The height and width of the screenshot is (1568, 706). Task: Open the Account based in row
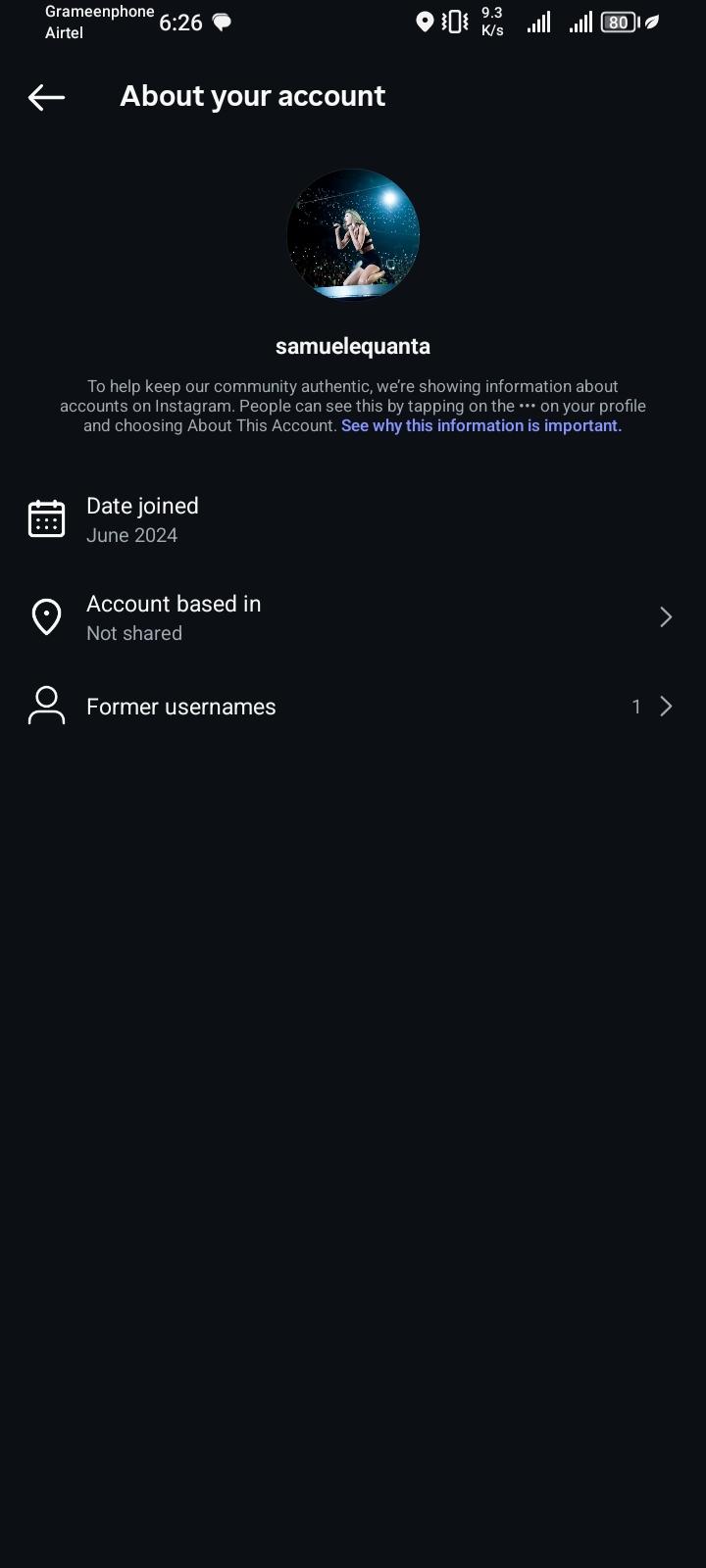pos(351,617)
